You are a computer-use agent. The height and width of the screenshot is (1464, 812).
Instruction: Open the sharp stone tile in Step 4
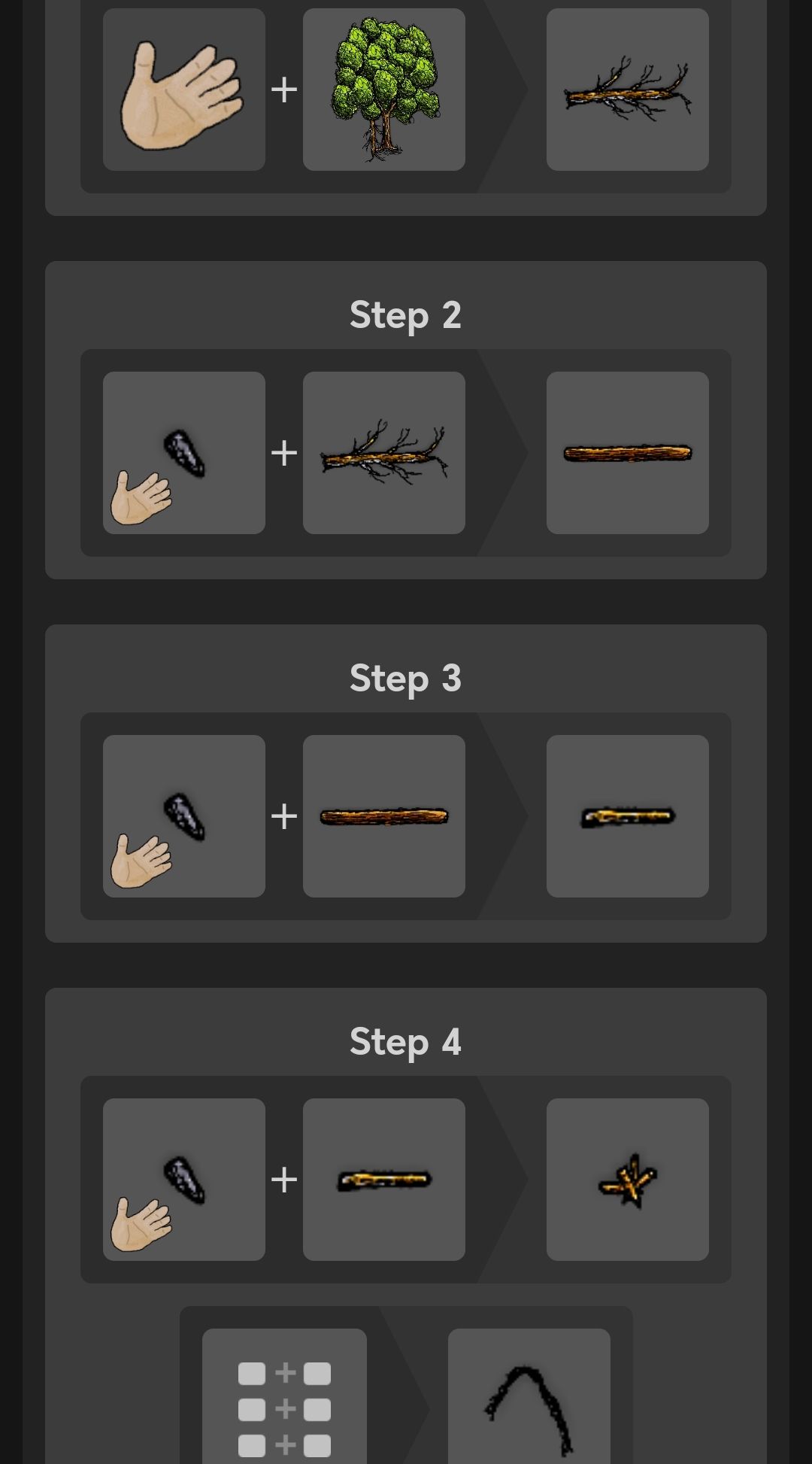[x=183, y=1180]
